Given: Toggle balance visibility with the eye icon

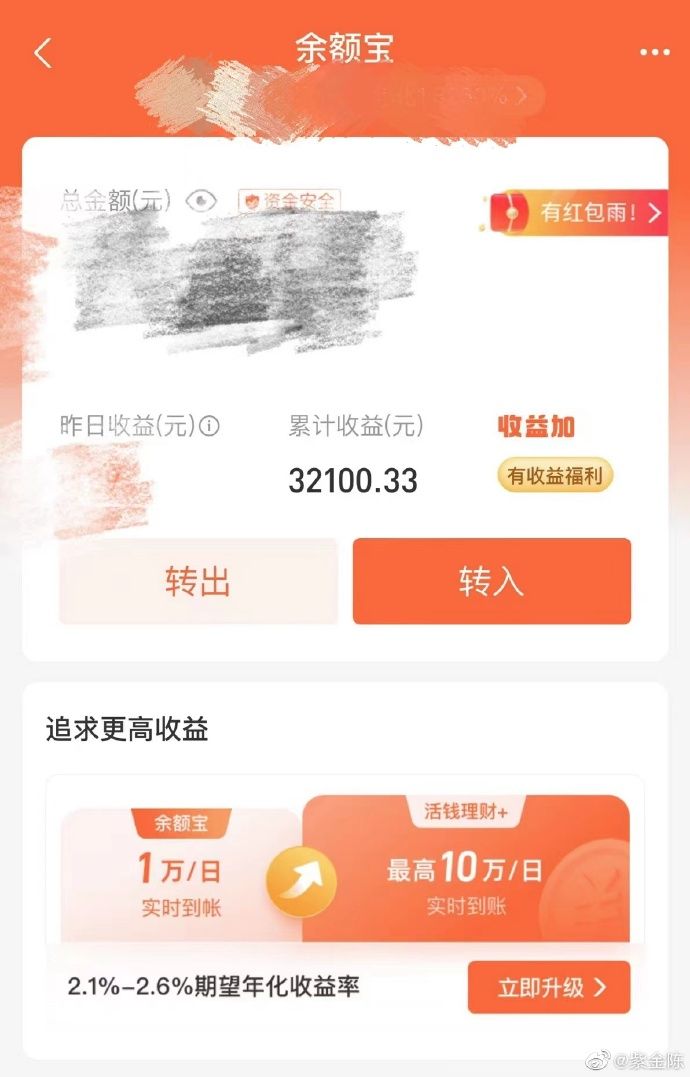Looking at the screenshot, I should pos(201,200).
